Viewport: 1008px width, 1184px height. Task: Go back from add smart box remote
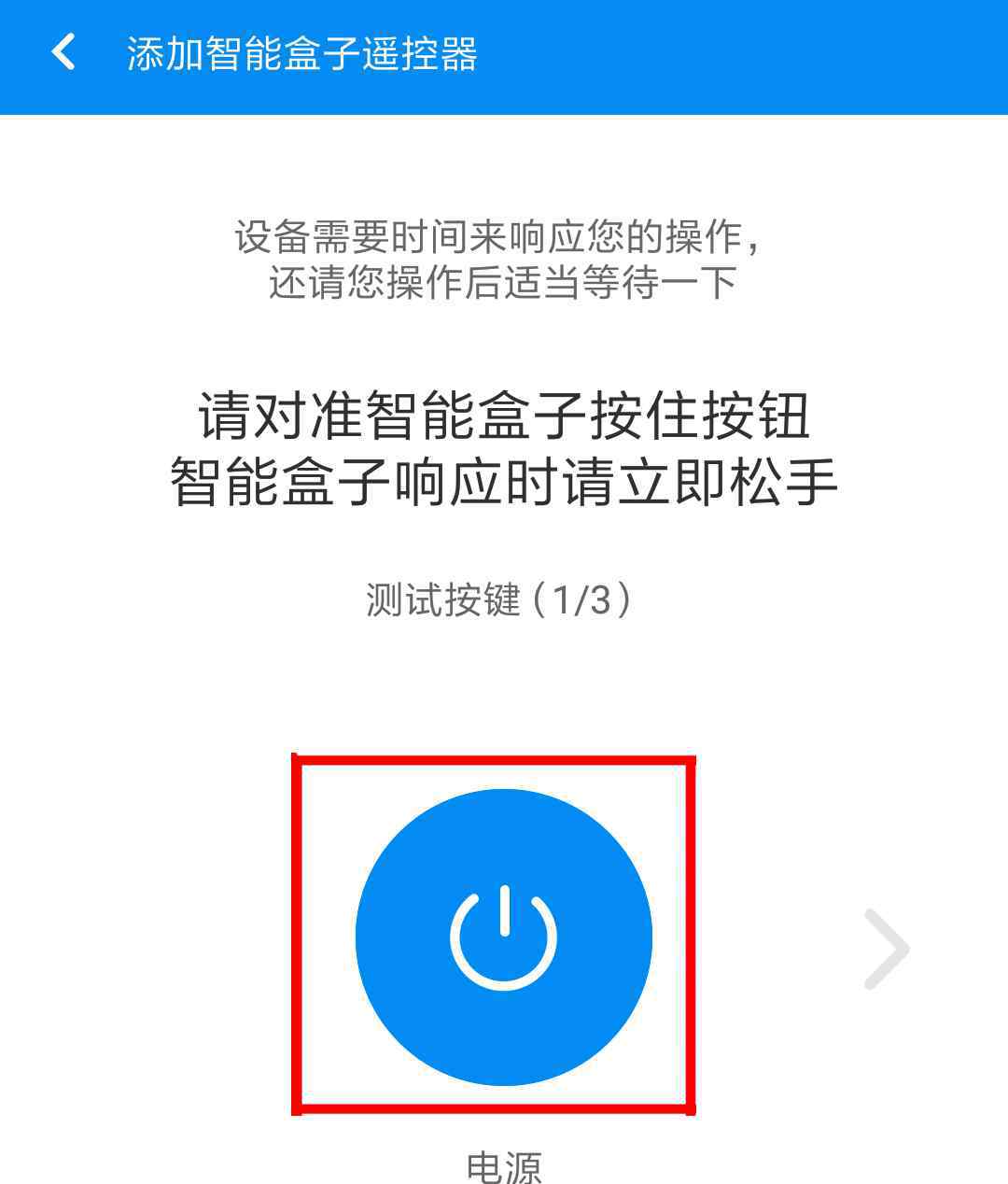coord(63,53)
